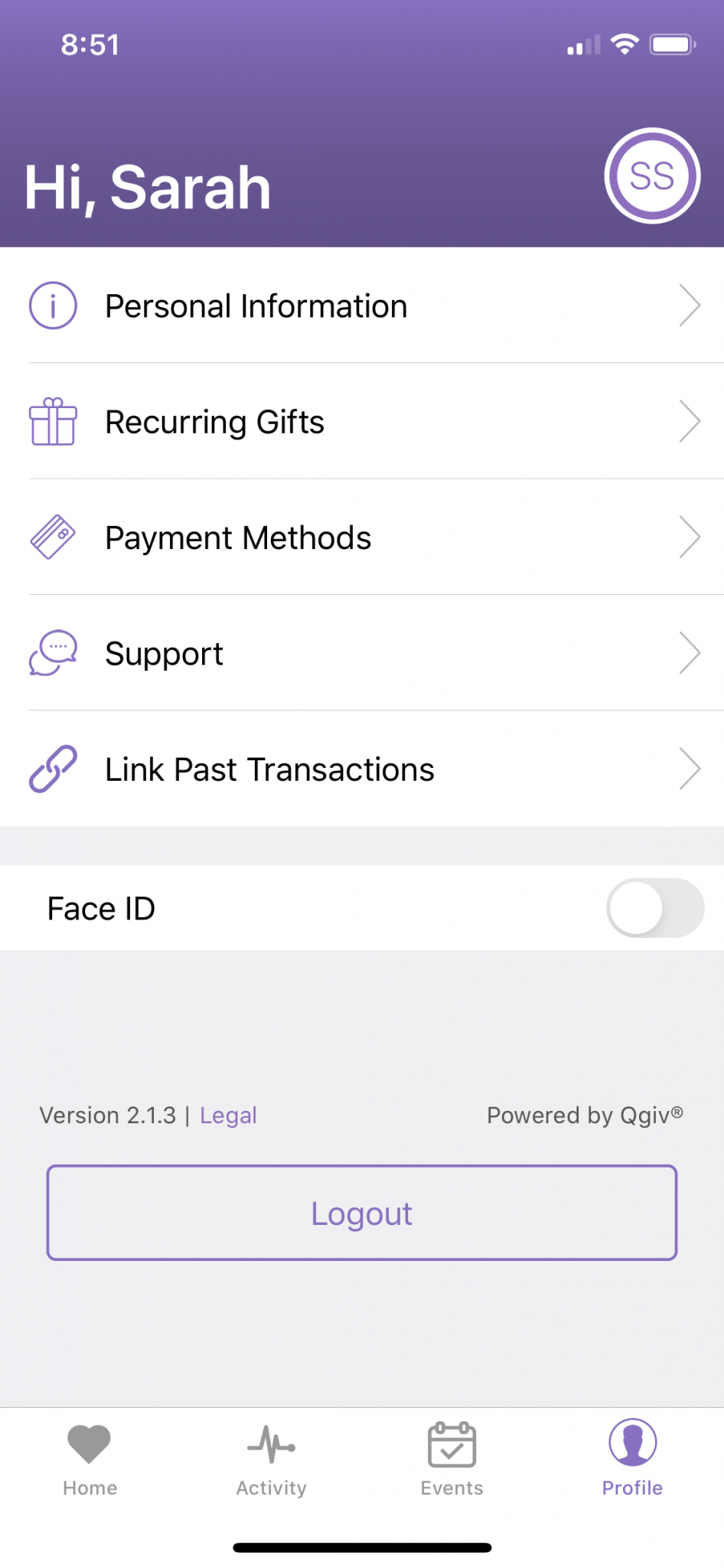Open the Legal link
Screen dimensions: 724x1568
tap(228, 1116)
